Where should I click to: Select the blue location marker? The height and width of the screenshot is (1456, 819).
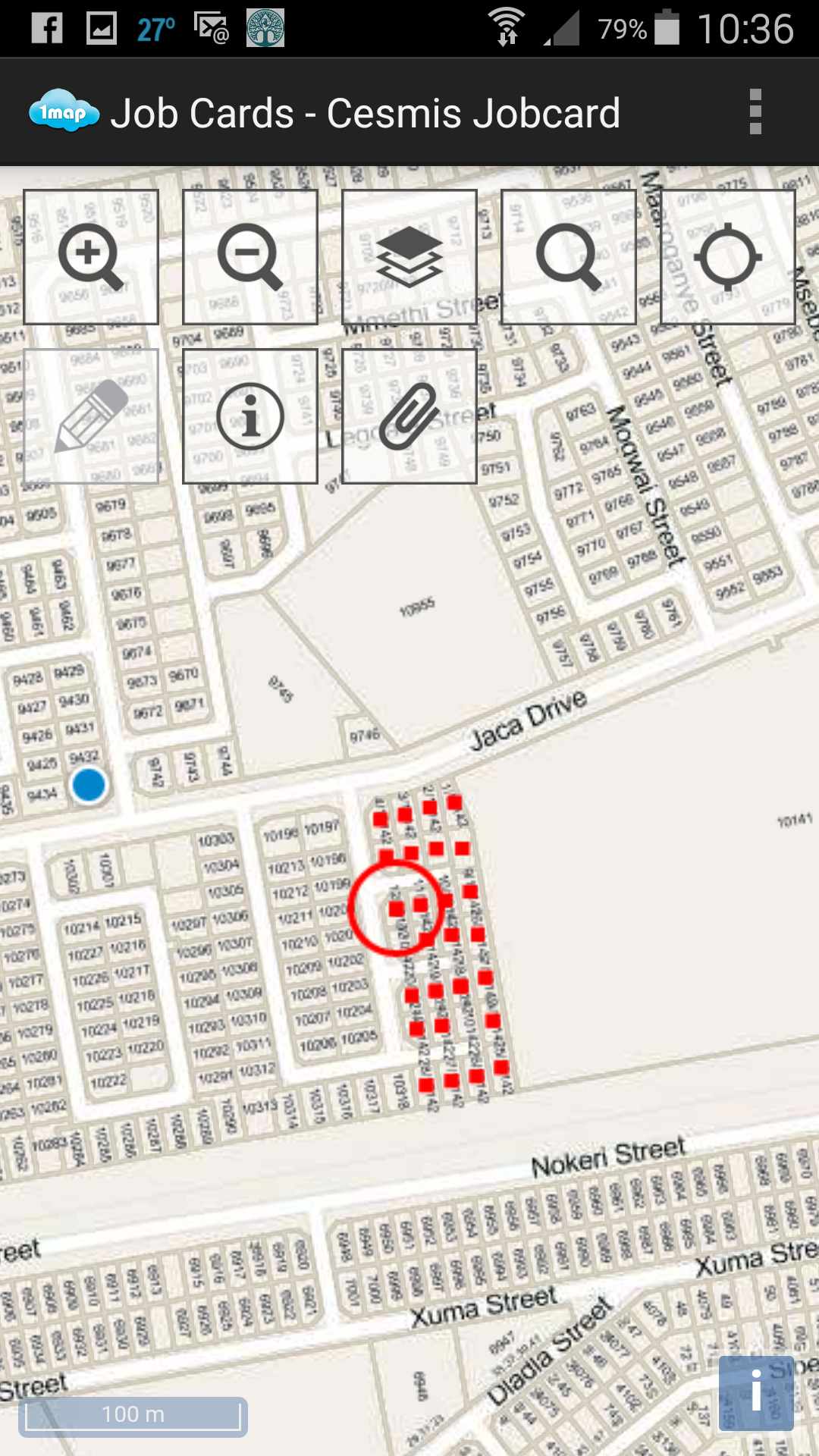click(x=89, y=785)
